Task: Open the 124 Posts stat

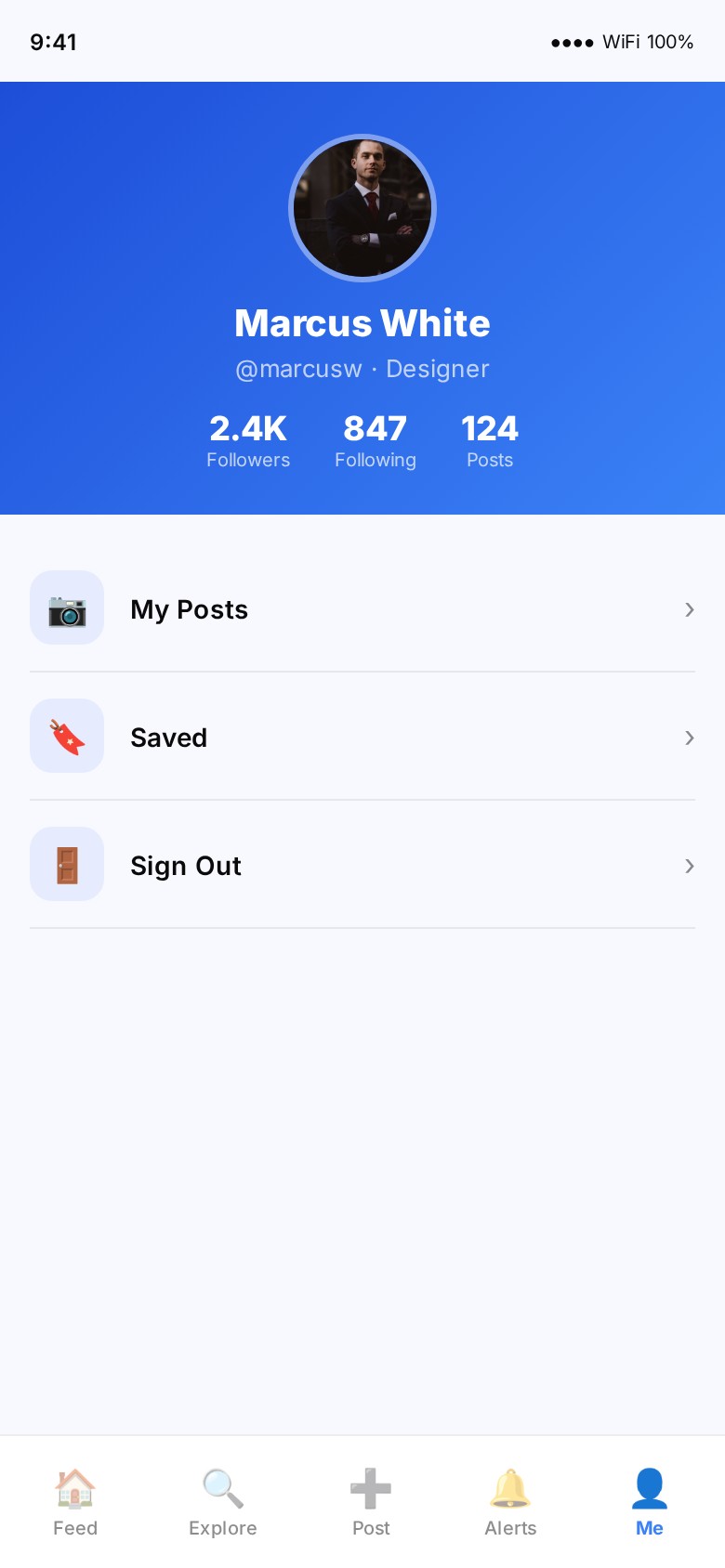Action: click(490, 440)
